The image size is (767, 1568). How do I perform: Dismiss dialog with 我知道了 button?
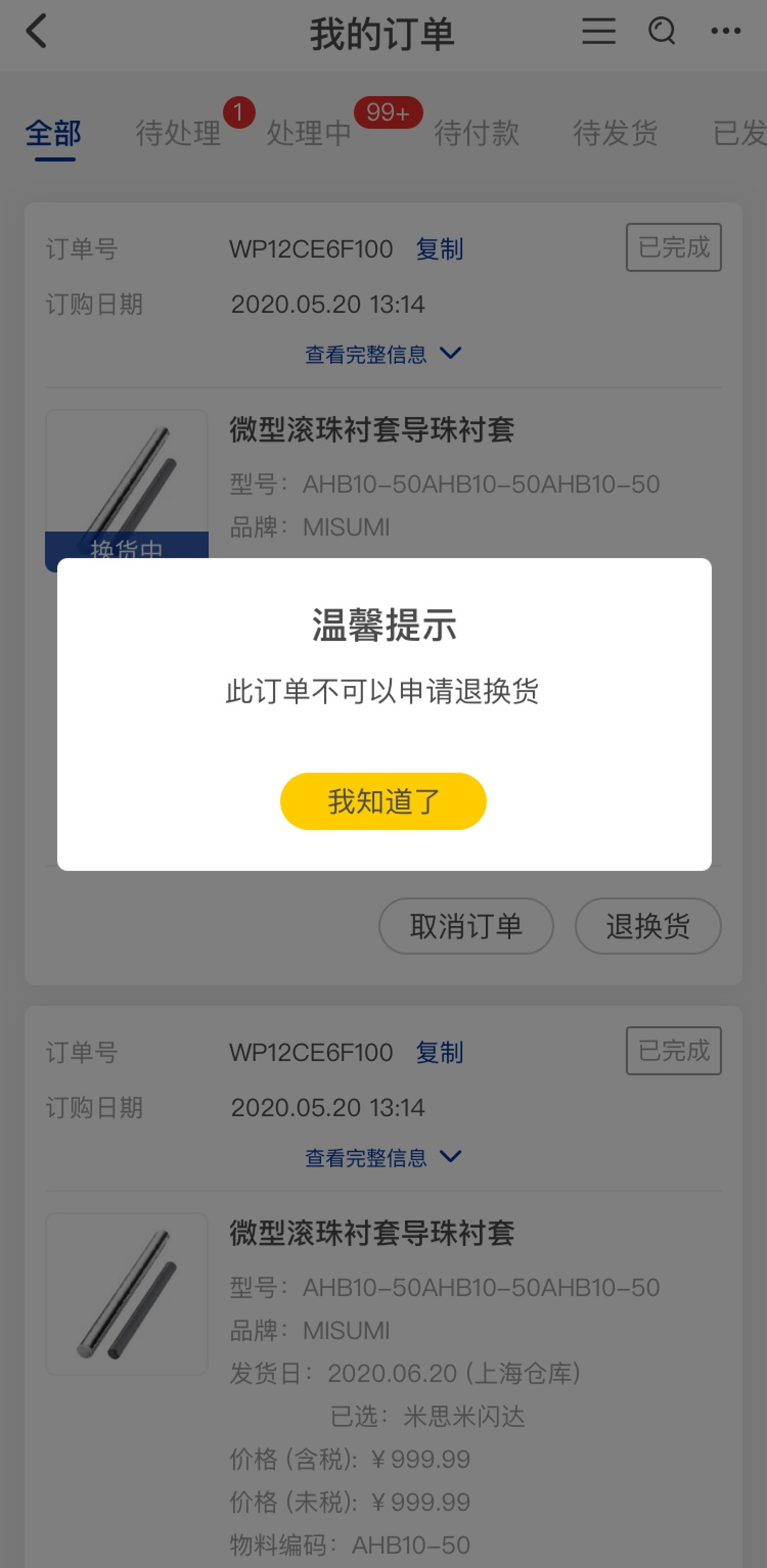click(x=382, y=801)
